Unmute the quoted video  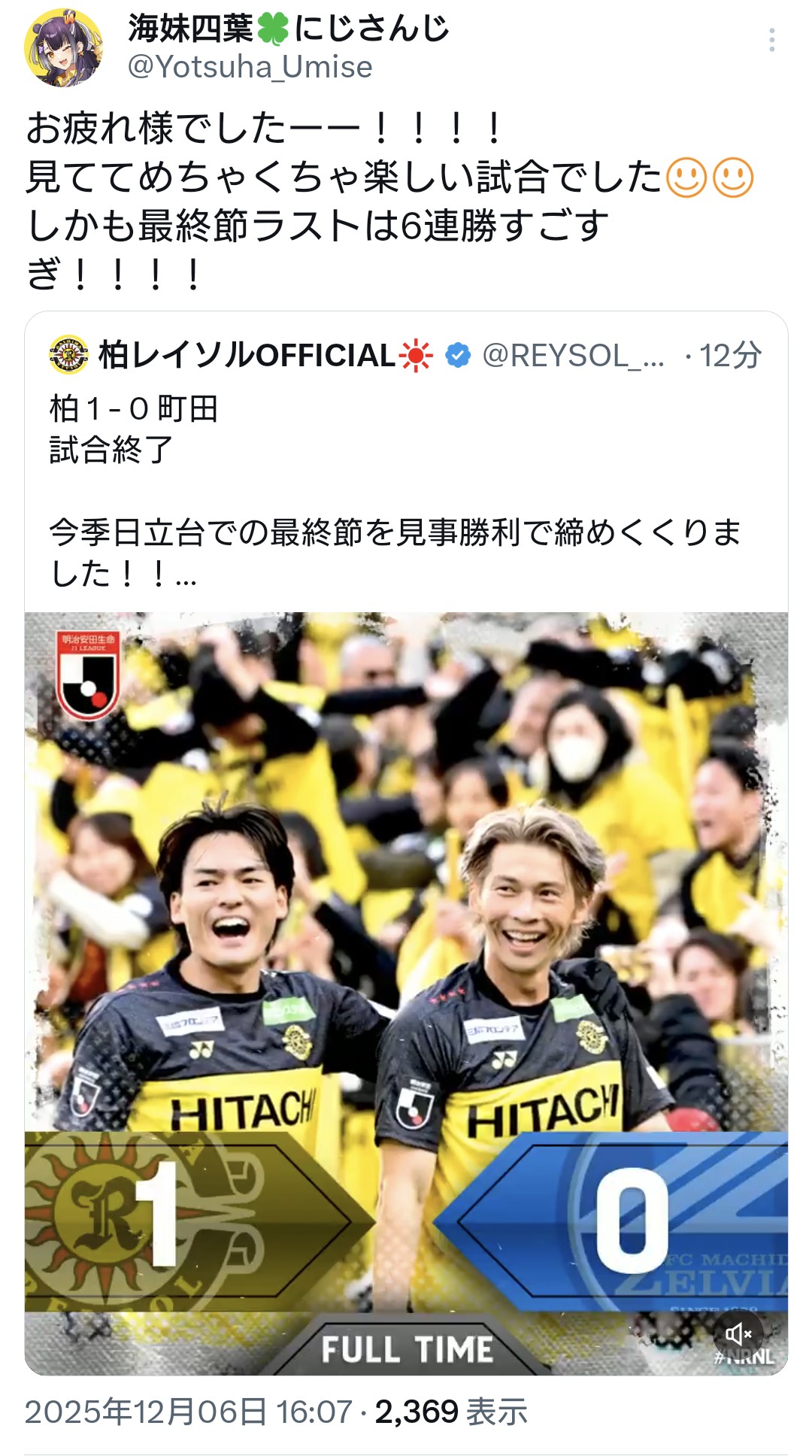(738, 1334)
